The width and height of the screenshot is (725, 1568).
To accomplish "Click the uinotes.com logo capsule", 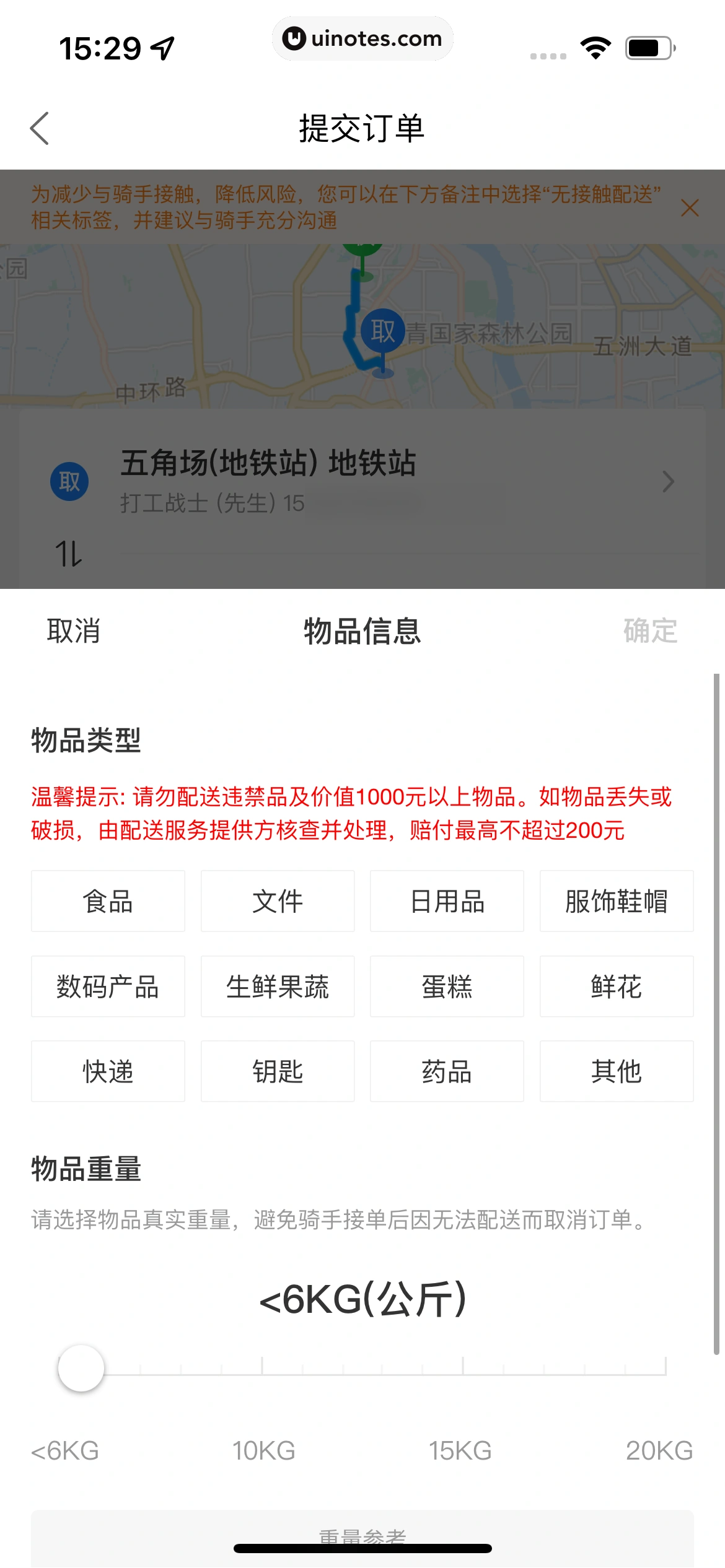I will [362, 38].
